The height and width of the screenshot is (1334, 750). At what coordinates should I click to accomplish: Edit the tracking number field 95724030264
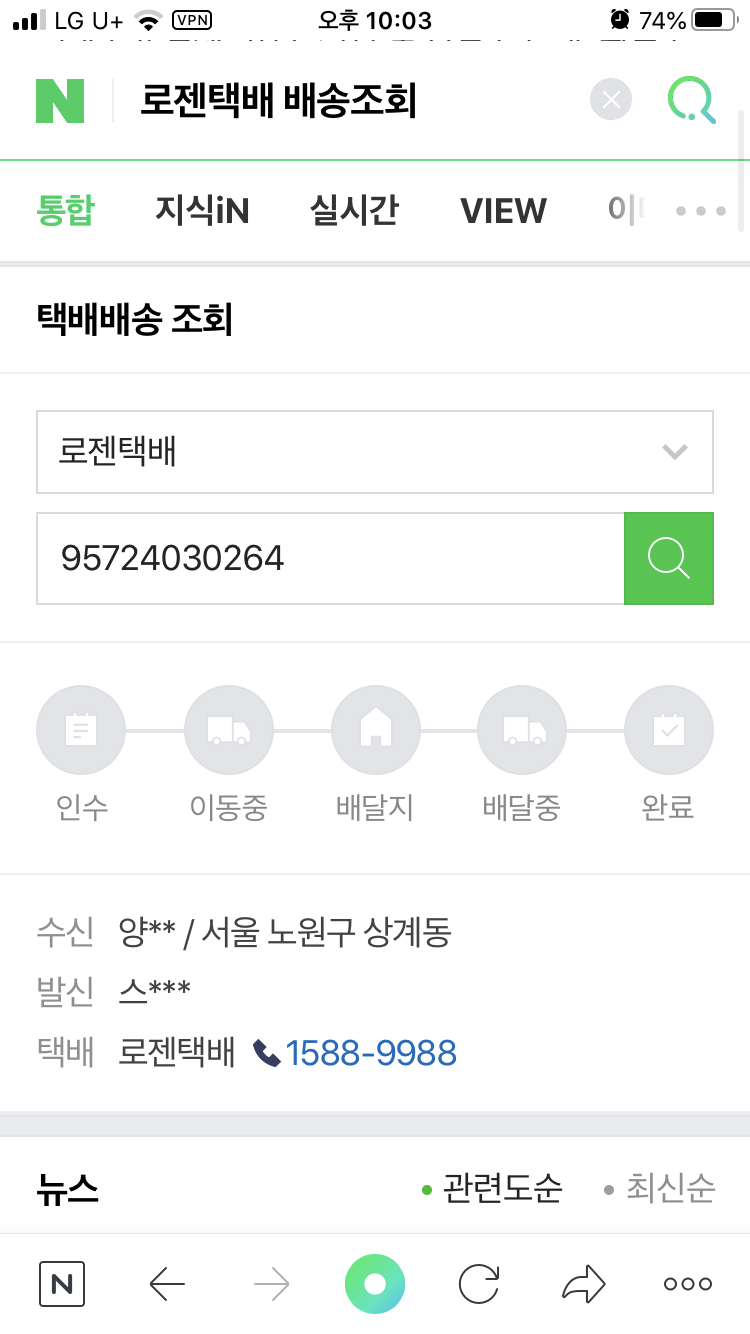click(x=330, y=558)
